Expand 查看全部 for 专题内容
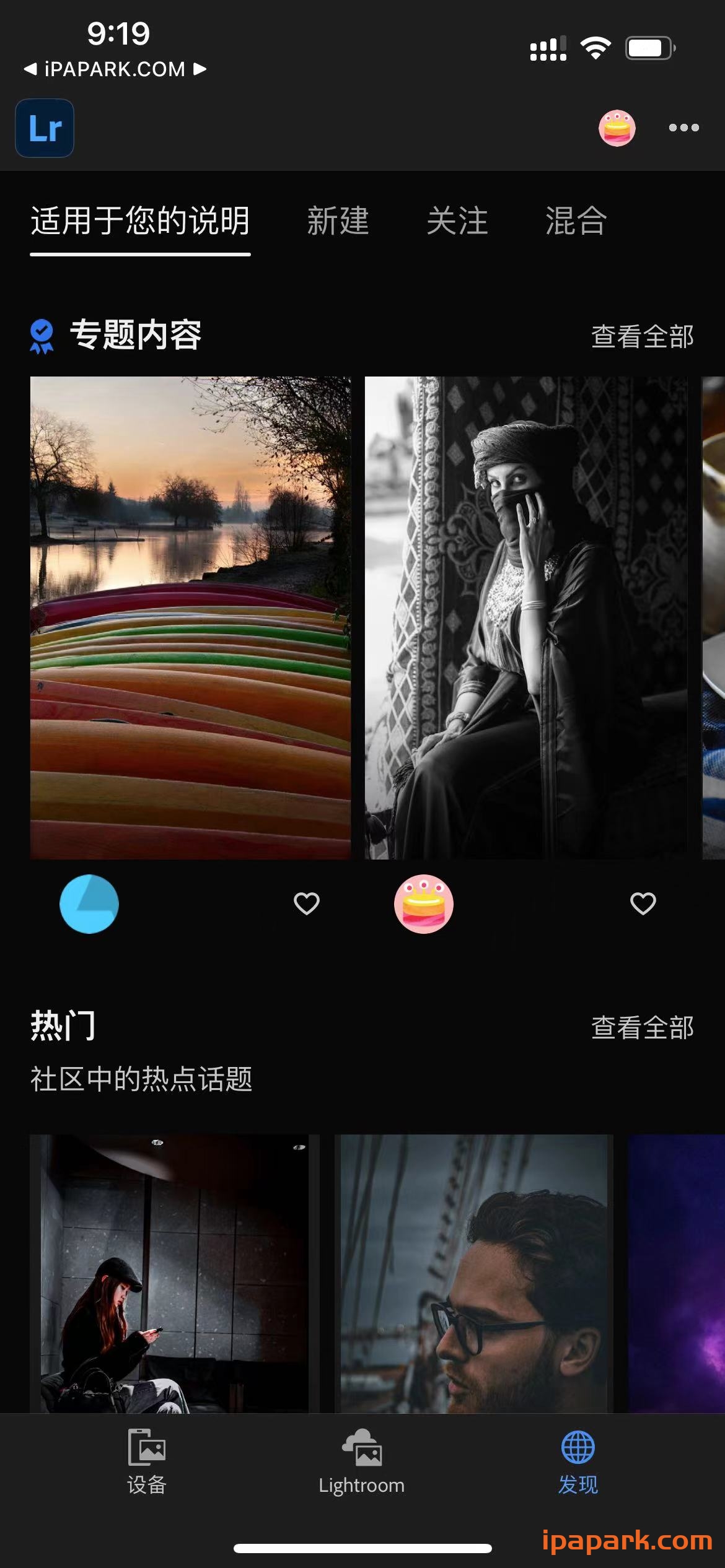This screenshot has height=1568, width=725. (x=643, y=338)
